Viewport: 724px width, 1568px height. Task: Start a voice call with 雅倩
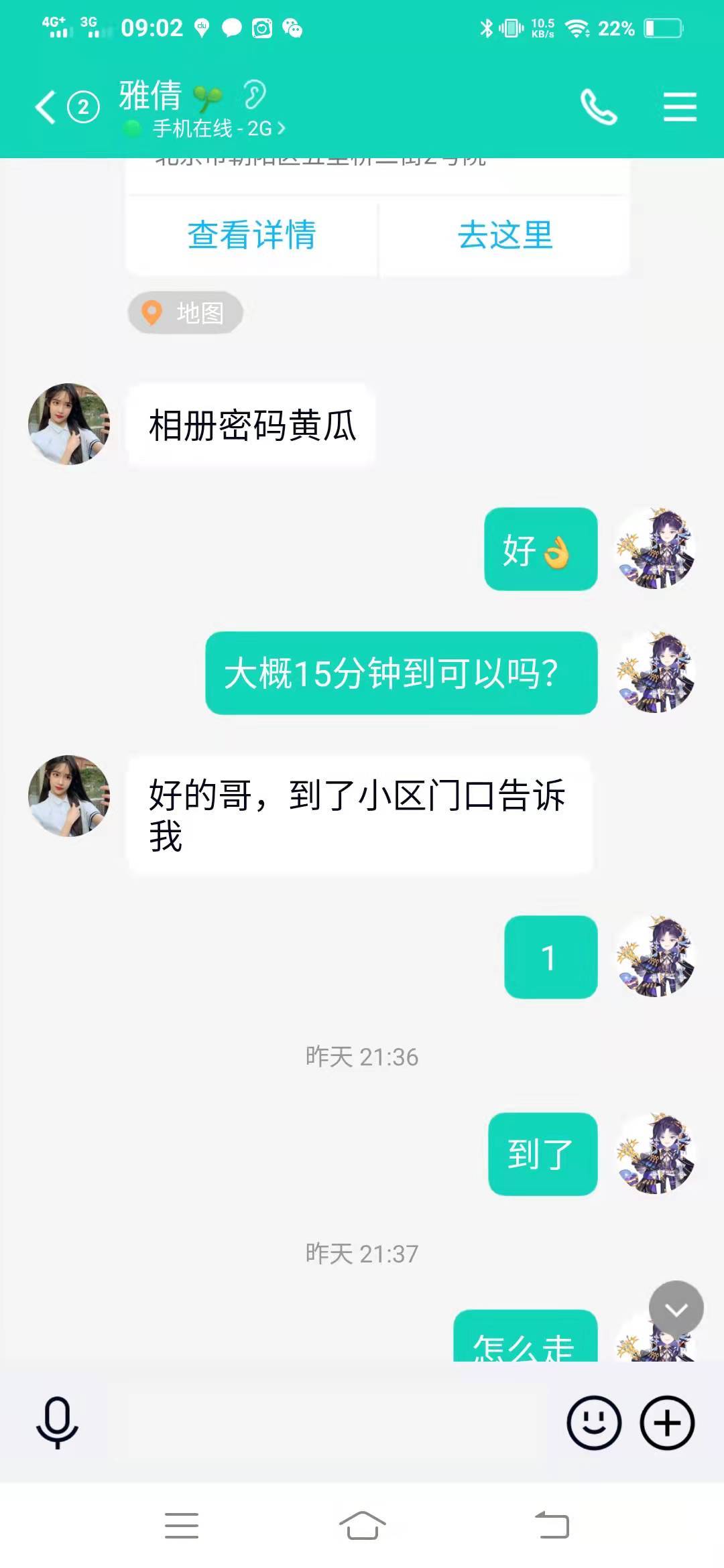click(598, 107)
